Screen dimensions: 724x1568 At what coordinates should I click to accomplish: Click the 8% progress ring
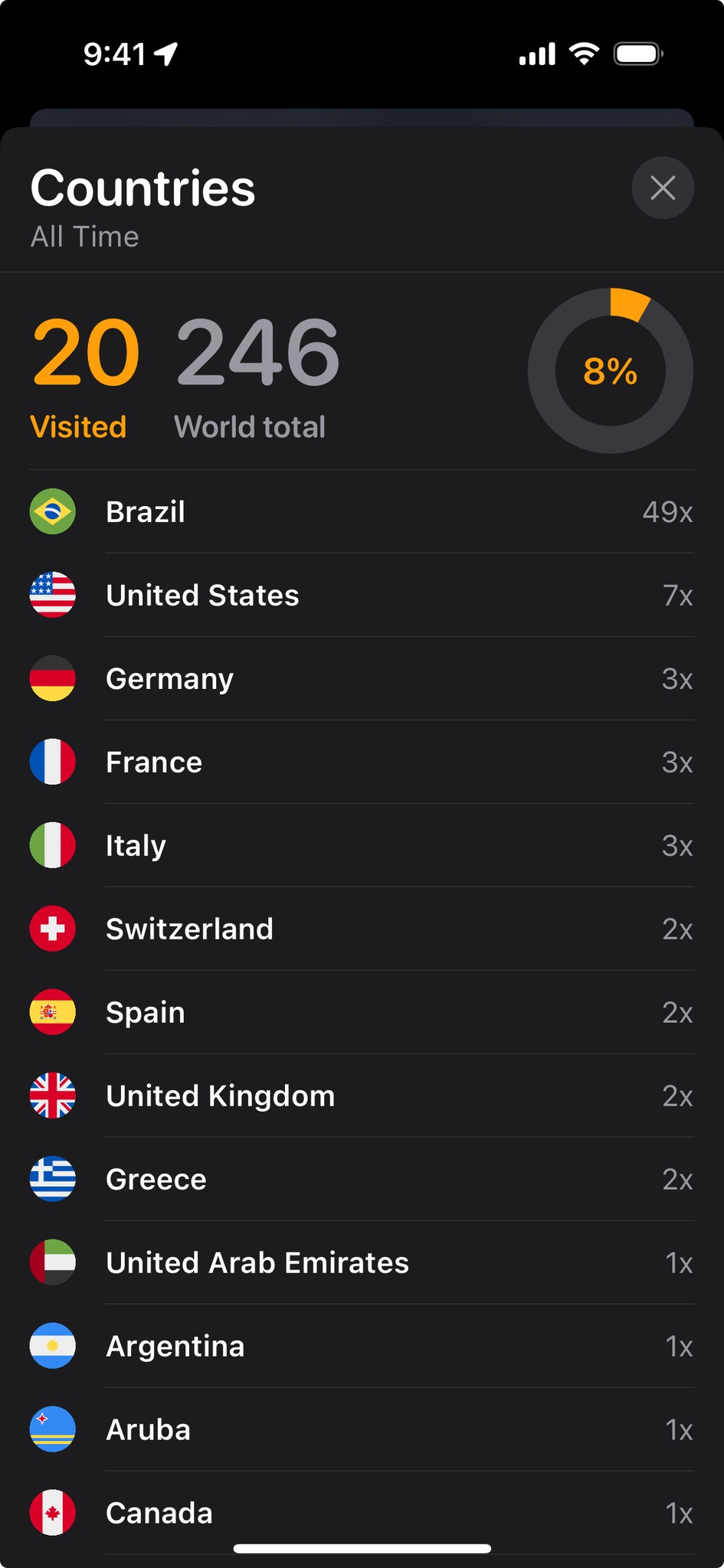(611, 371)
